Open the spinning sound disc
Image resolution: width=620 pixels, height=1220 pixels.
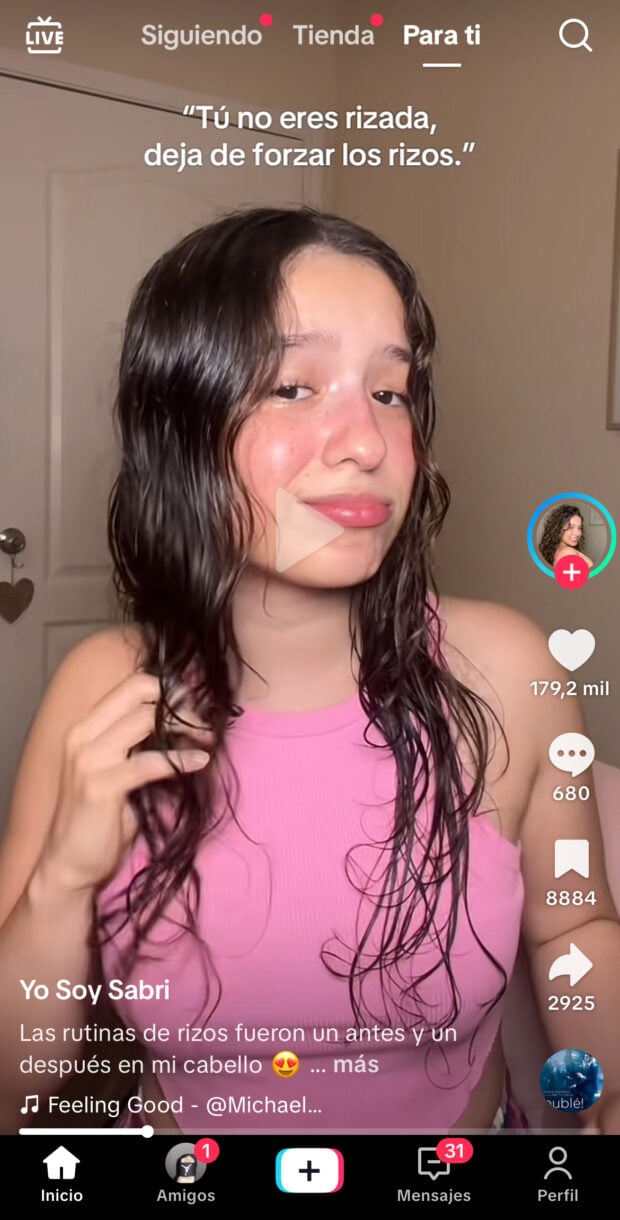point(571,1080)
